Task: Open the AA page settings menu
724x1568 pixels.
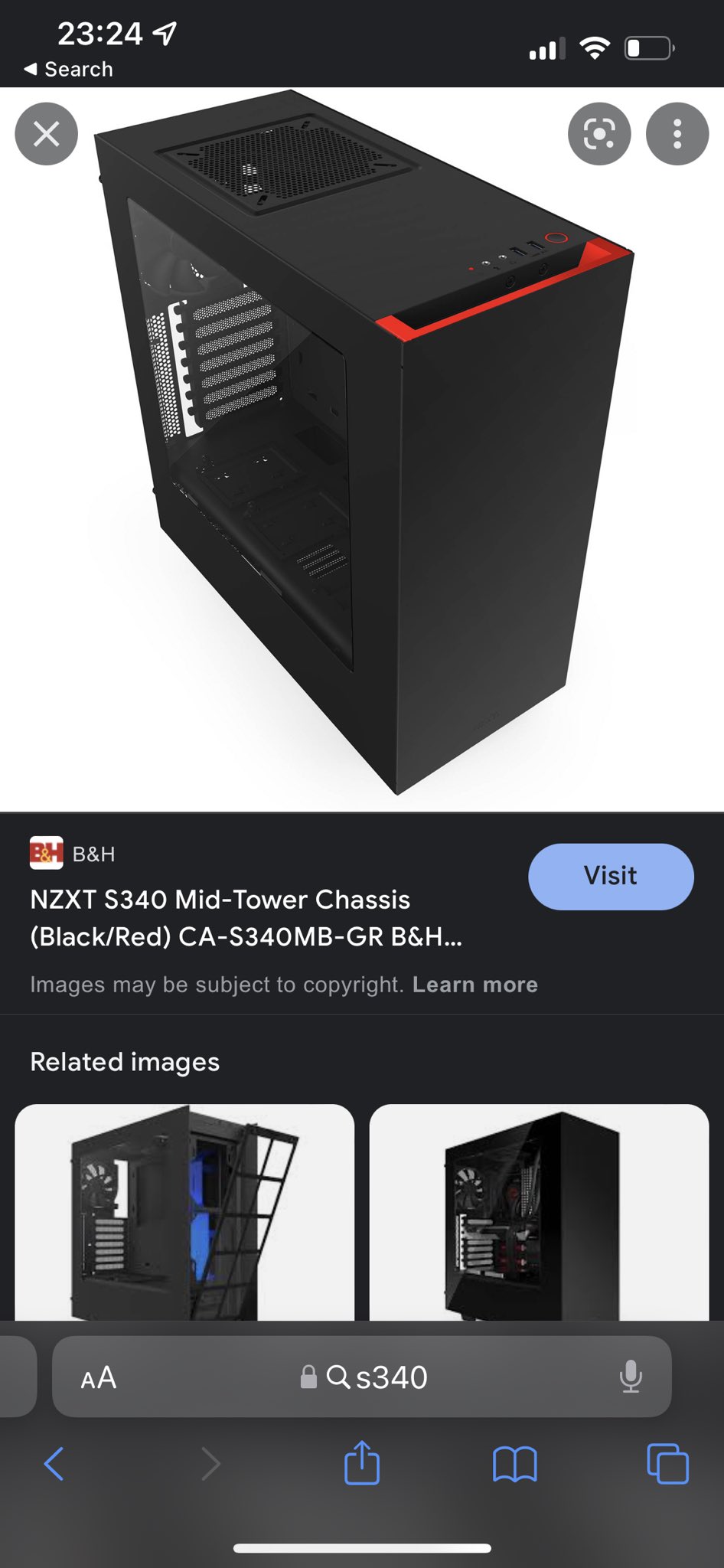Action: click(x=99, y=1378)
